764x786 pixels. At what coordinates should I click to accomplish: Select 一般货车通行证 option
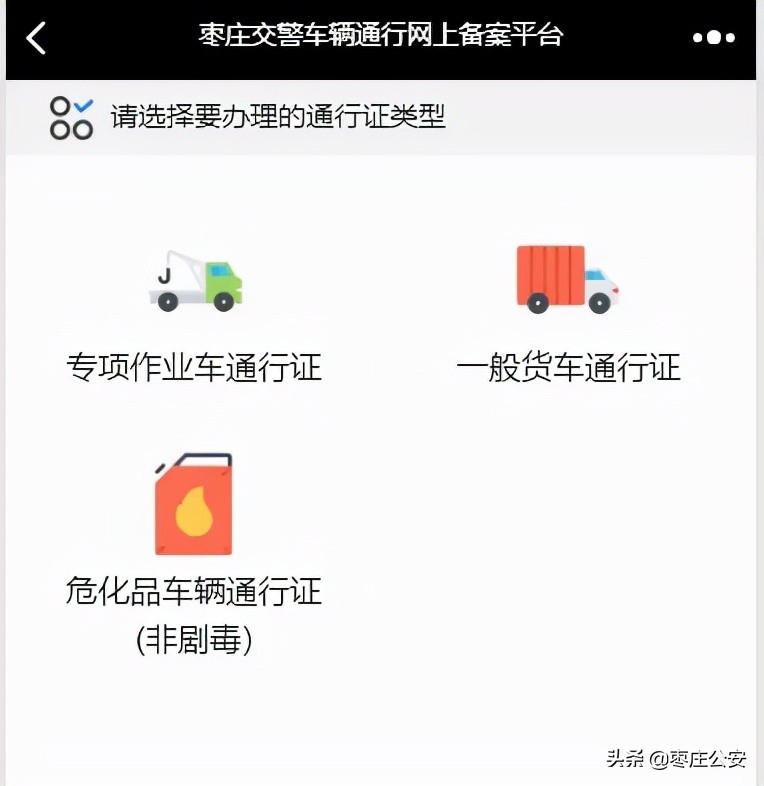570,368
